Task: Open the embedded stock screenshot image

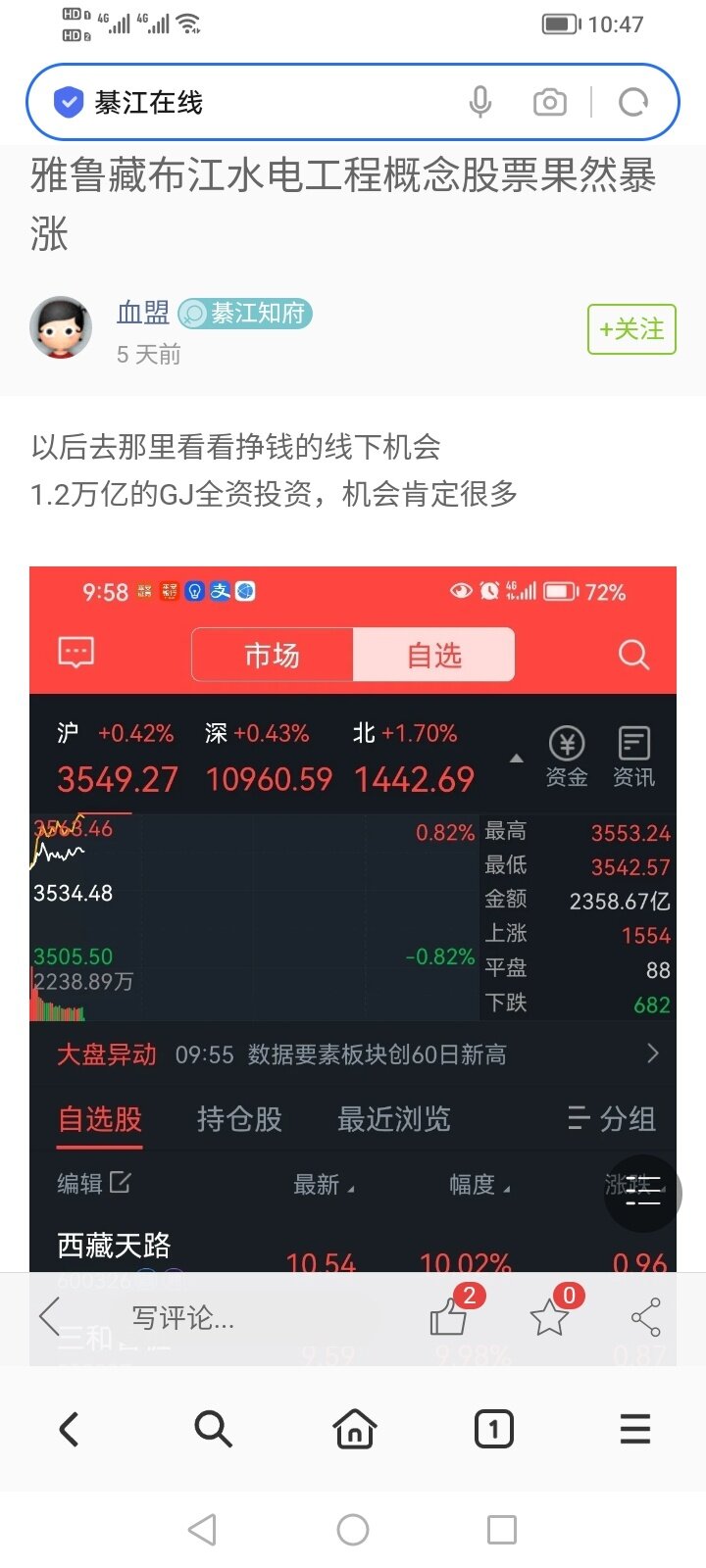Action: (353, 882)
